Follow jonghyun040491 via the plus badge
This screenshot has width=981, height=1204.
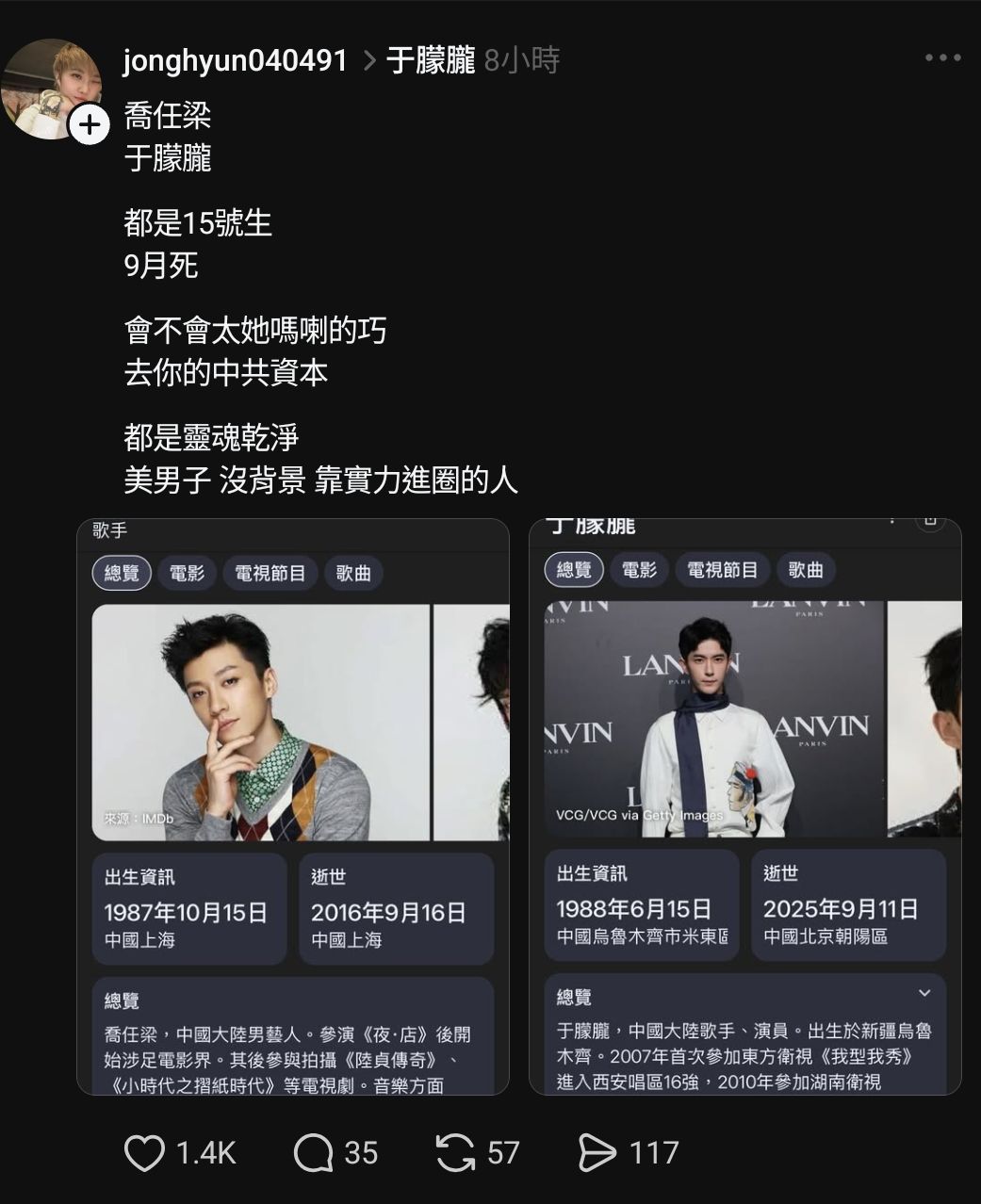[x=90, y=125]
